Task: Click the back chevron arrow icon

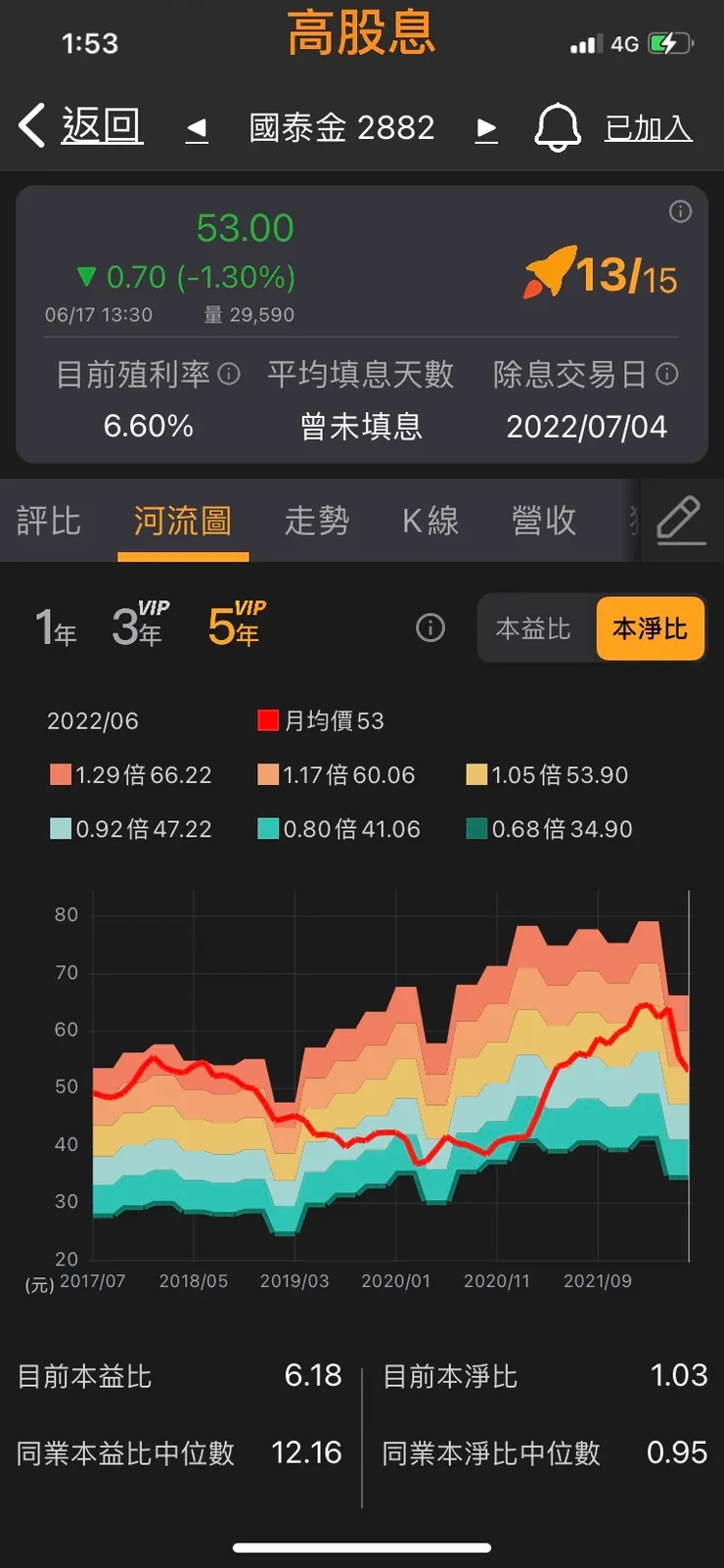Action: pyautogui.click(x=30, y=126)
